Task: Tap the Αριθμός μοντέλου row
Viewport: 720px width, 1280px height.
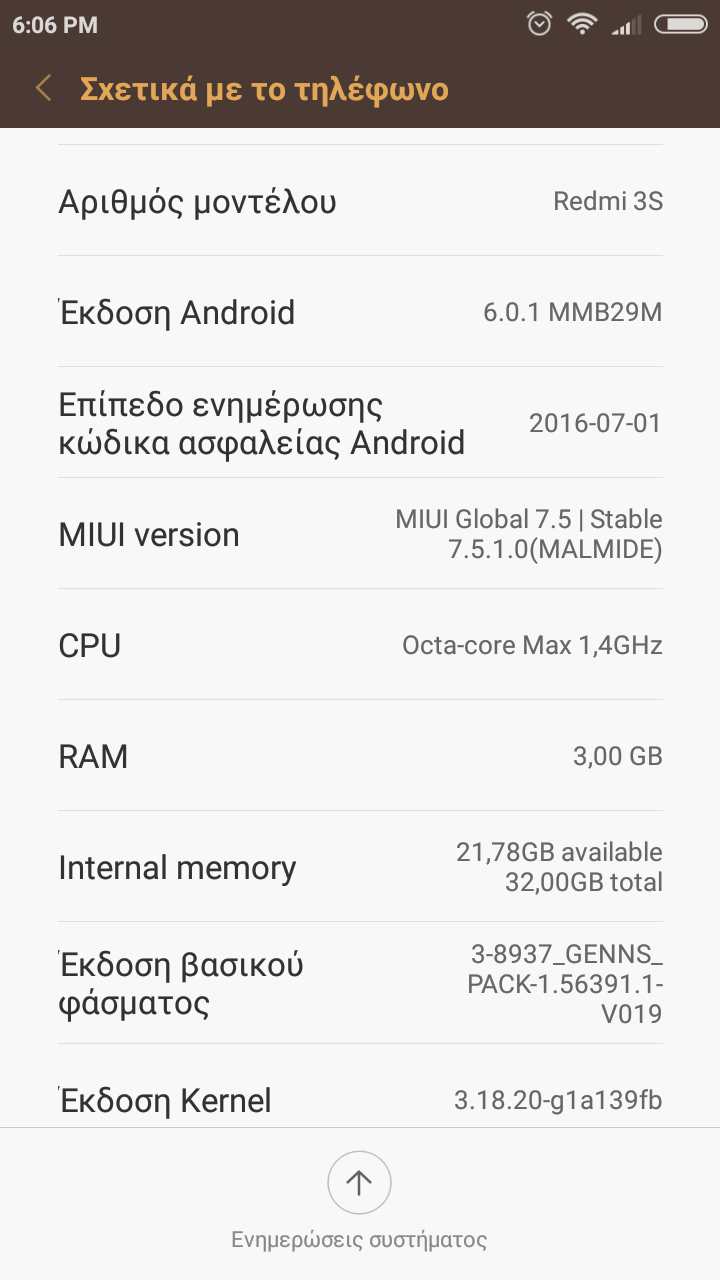Action: coord(360,201)
